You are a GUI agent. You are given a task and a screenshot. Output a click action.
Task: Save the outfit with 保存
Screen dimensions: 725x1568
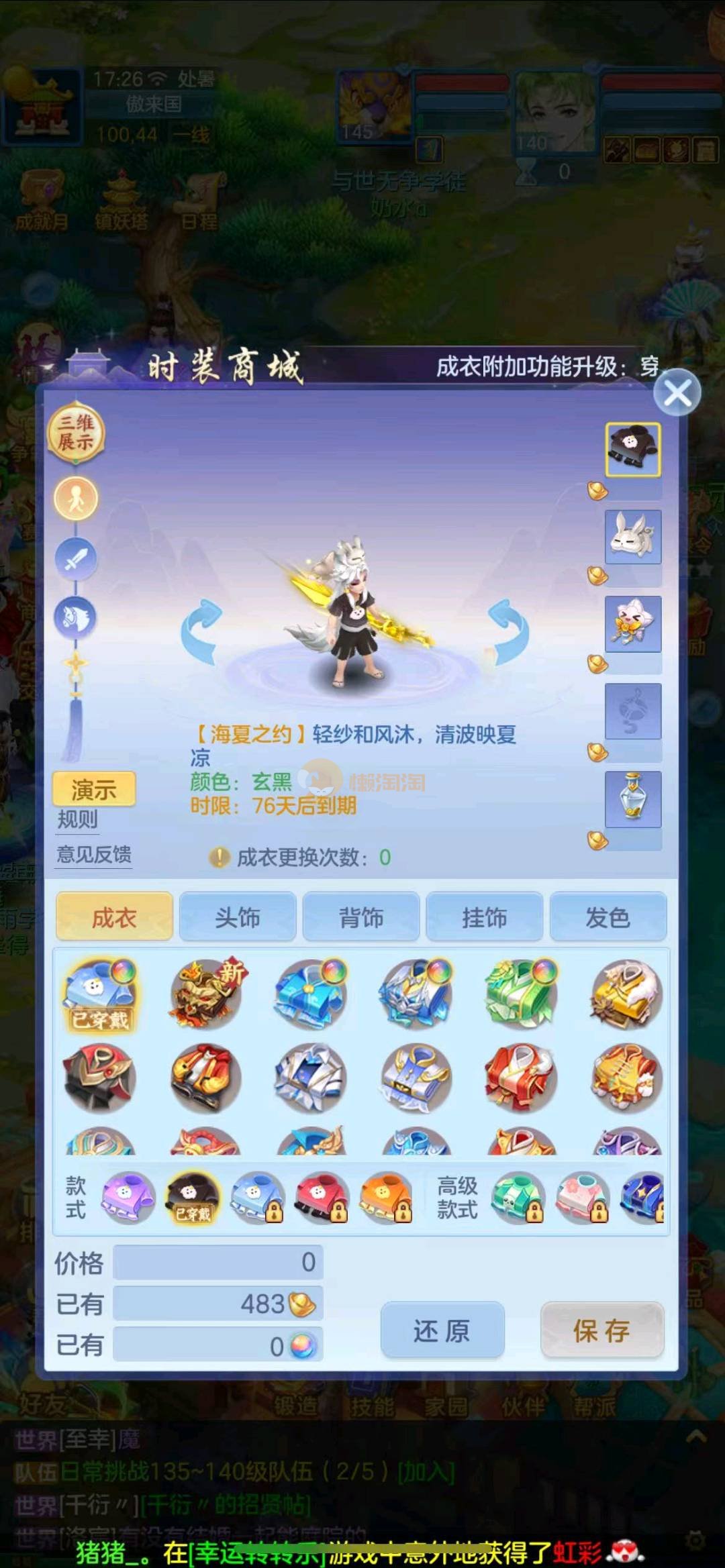tap(602, 1330)
